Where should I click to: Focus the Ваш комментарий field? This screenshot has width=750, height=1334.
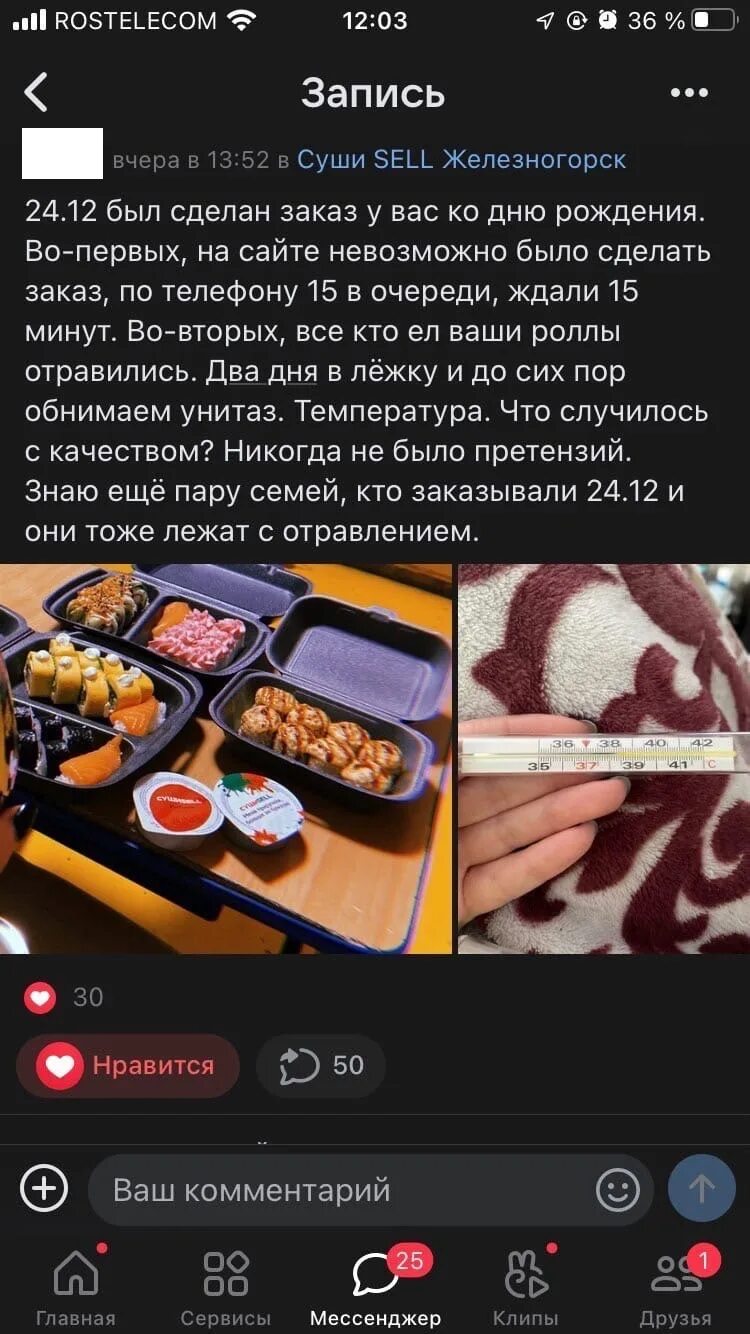click(x=340, y=1190)
